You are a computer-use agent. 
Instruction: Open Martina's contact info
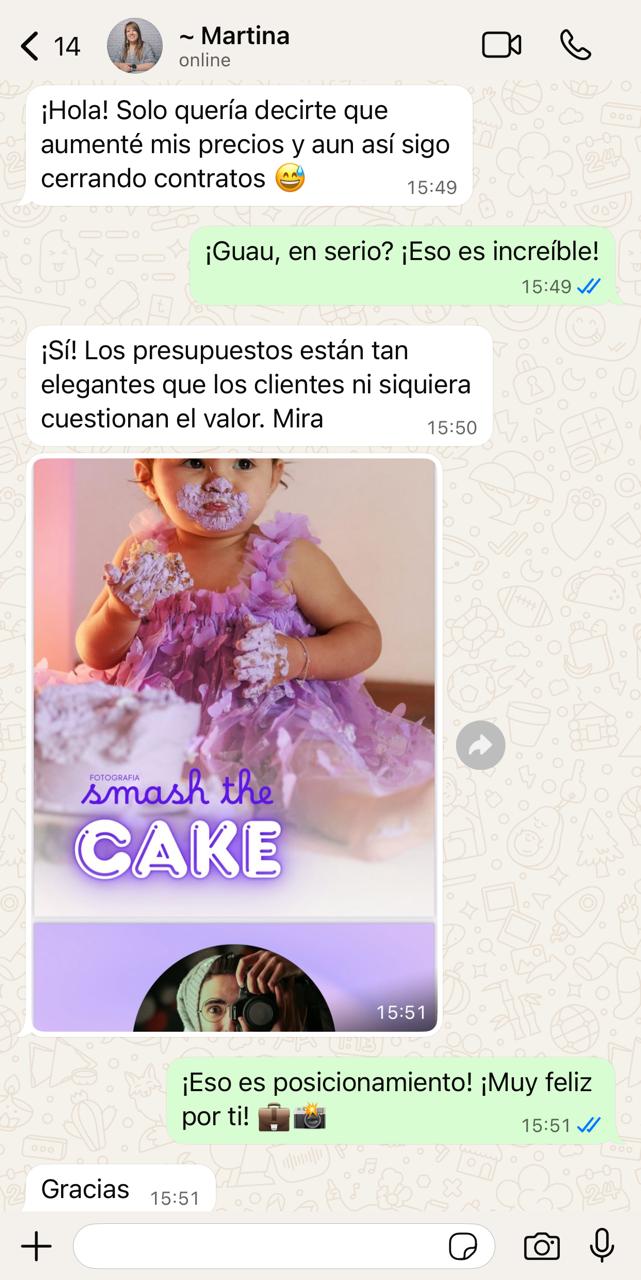tap(234, 46)
